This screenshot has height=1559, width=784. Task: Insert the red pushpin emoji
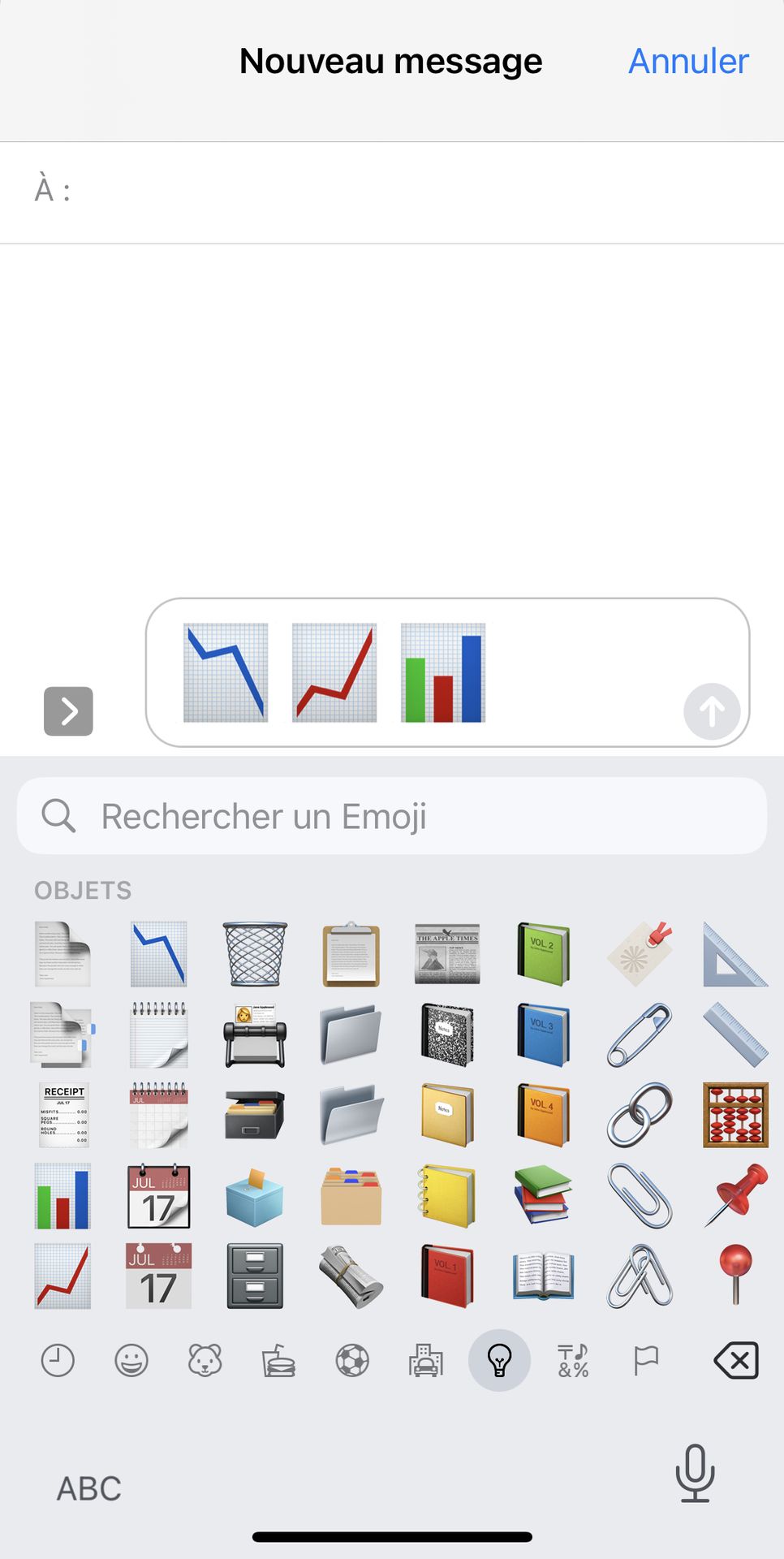click(735, 1195)
